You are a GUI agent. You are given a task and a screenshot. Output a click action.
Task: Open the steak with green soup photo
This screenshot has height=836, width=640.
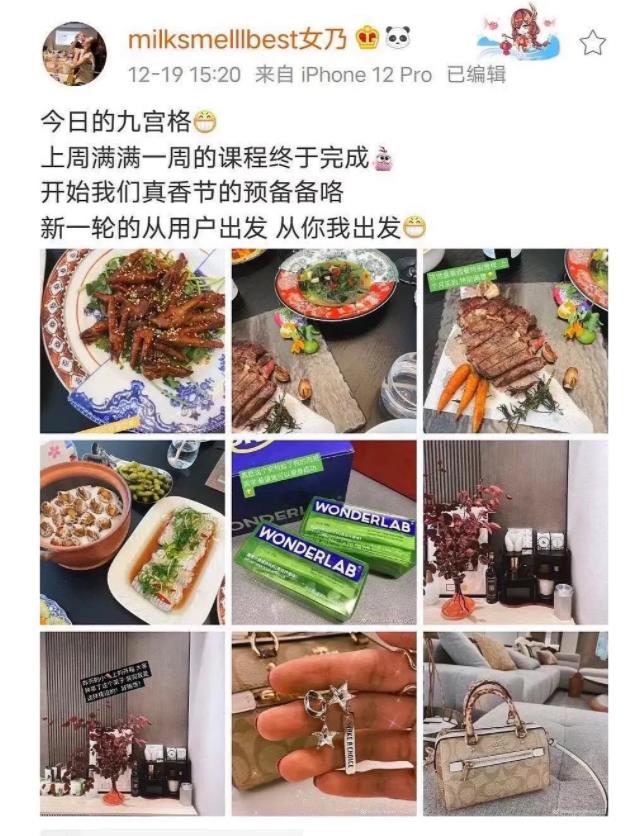pyautogui.click(x=324, y=340)
